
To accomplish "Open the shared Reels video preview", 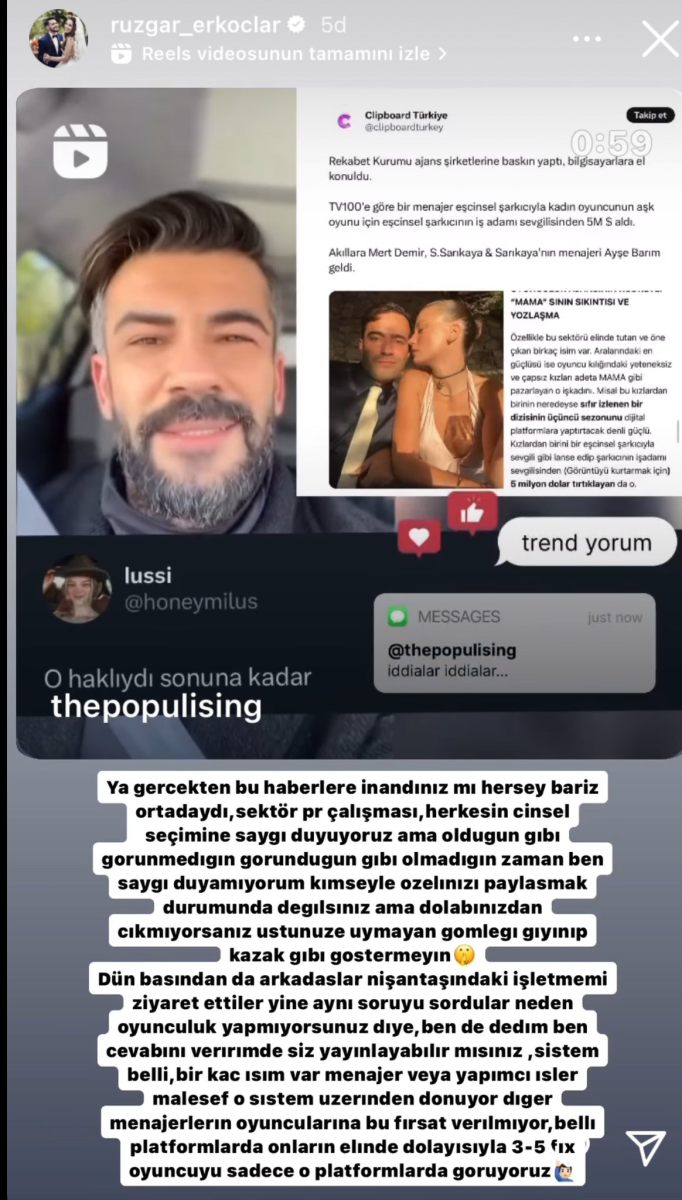I will [x=340, y=420].
